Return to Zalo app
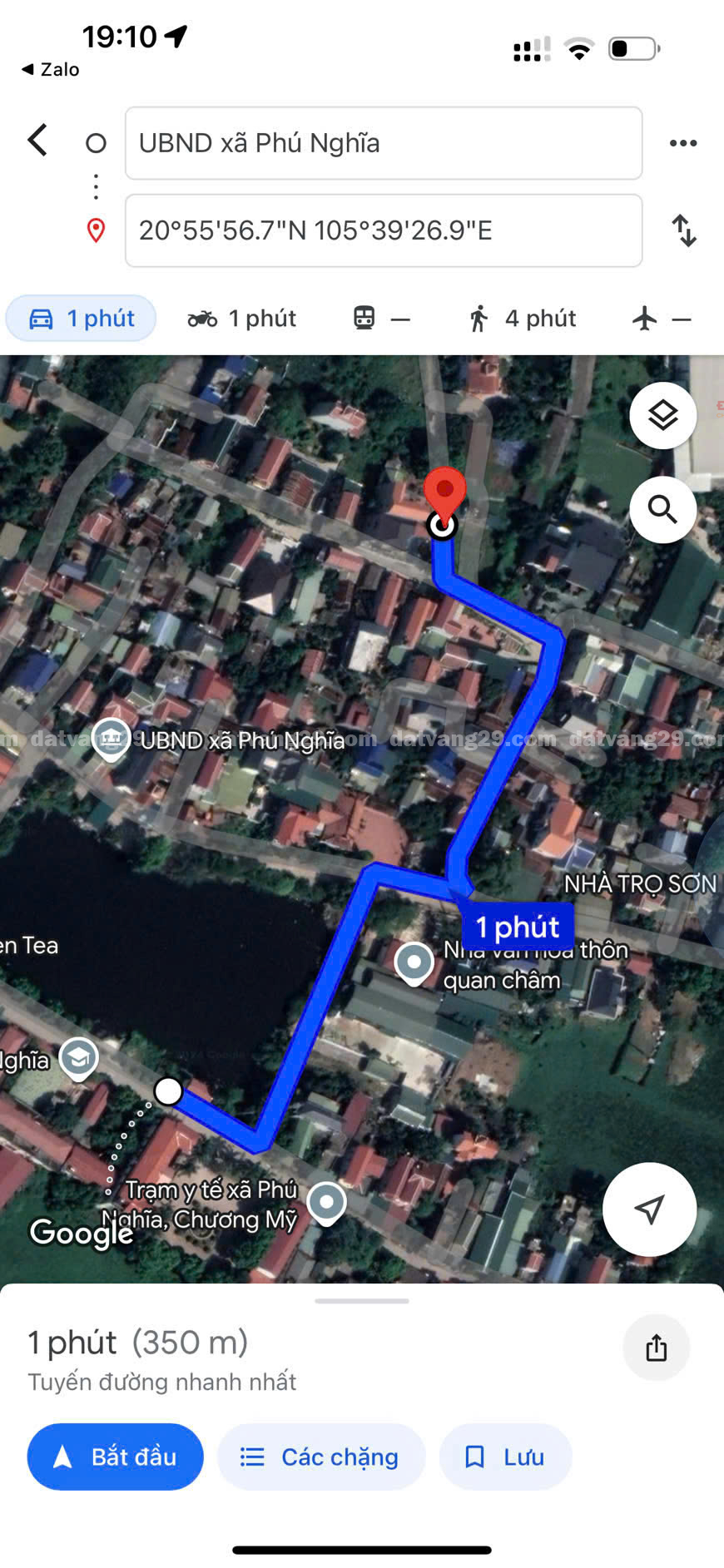This screenshot has width=724, height=1568. pyautogui.click(x=50, y=70)
